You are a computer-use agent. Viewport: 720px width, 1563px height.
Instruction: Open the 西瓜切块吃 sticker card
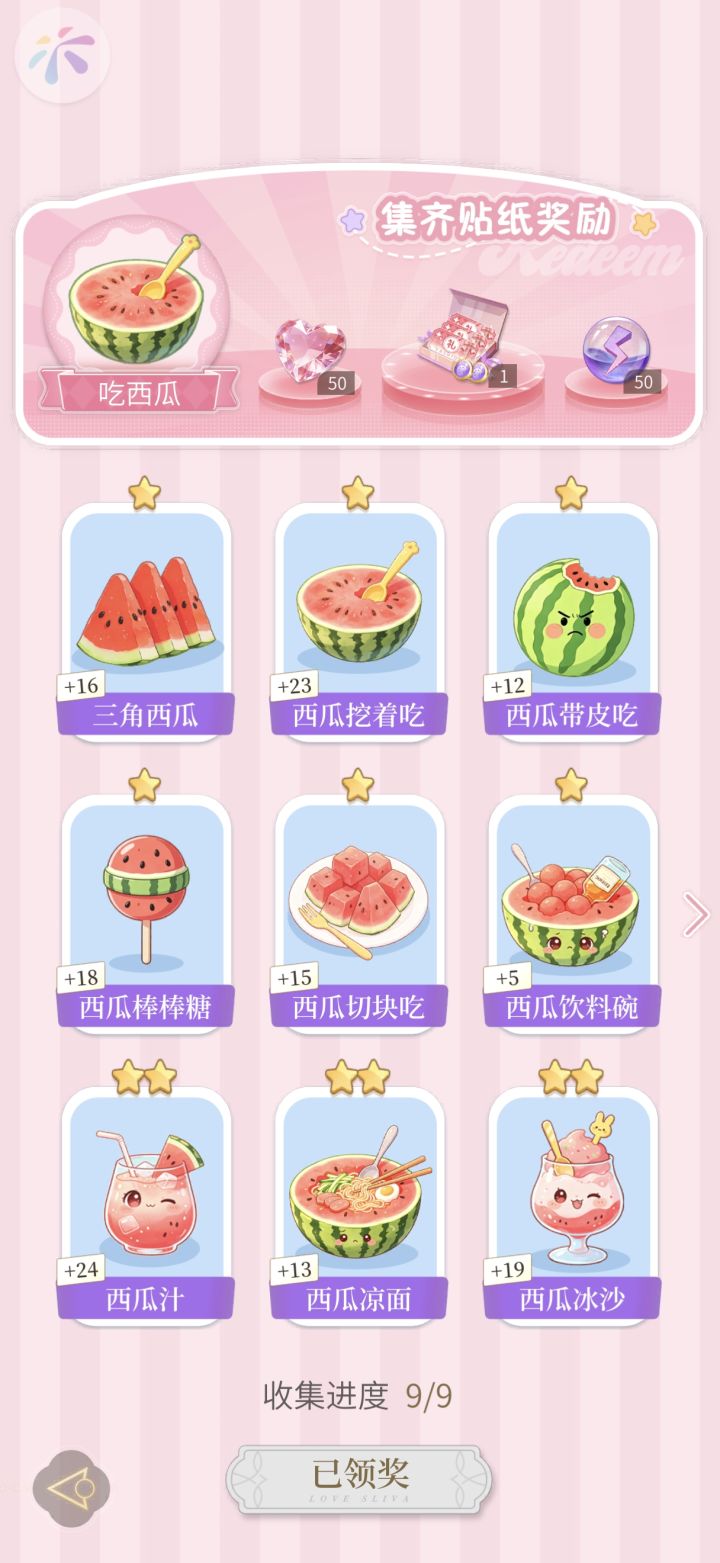coord(359,914)
